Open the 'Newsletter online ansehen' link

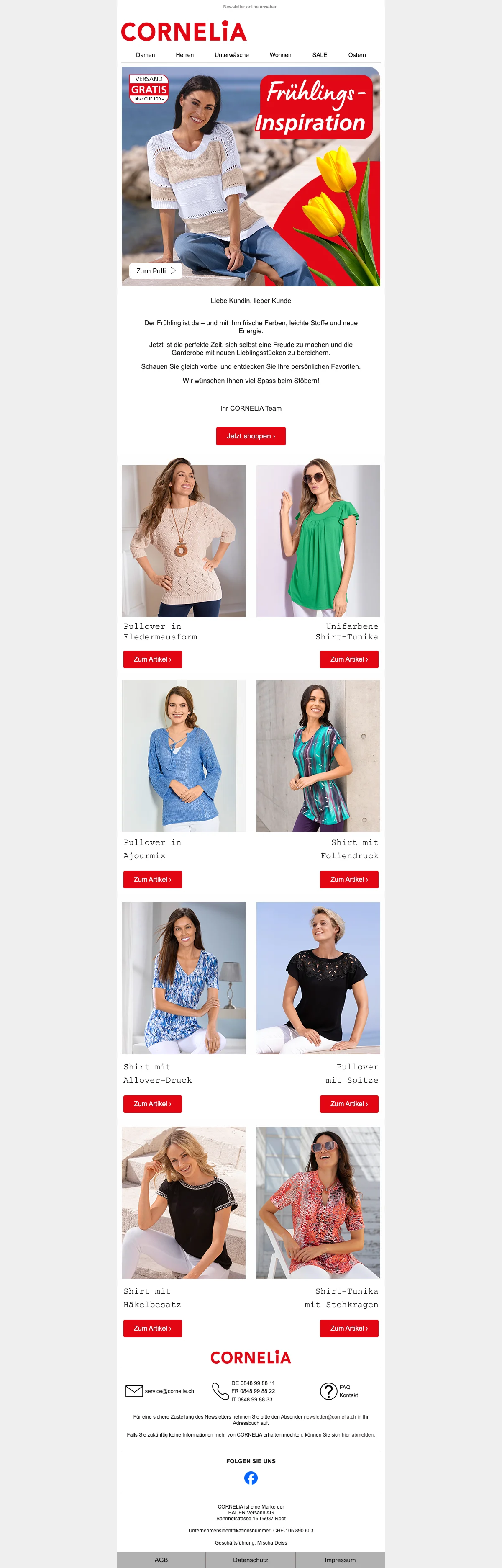click(x=250, y=7)
